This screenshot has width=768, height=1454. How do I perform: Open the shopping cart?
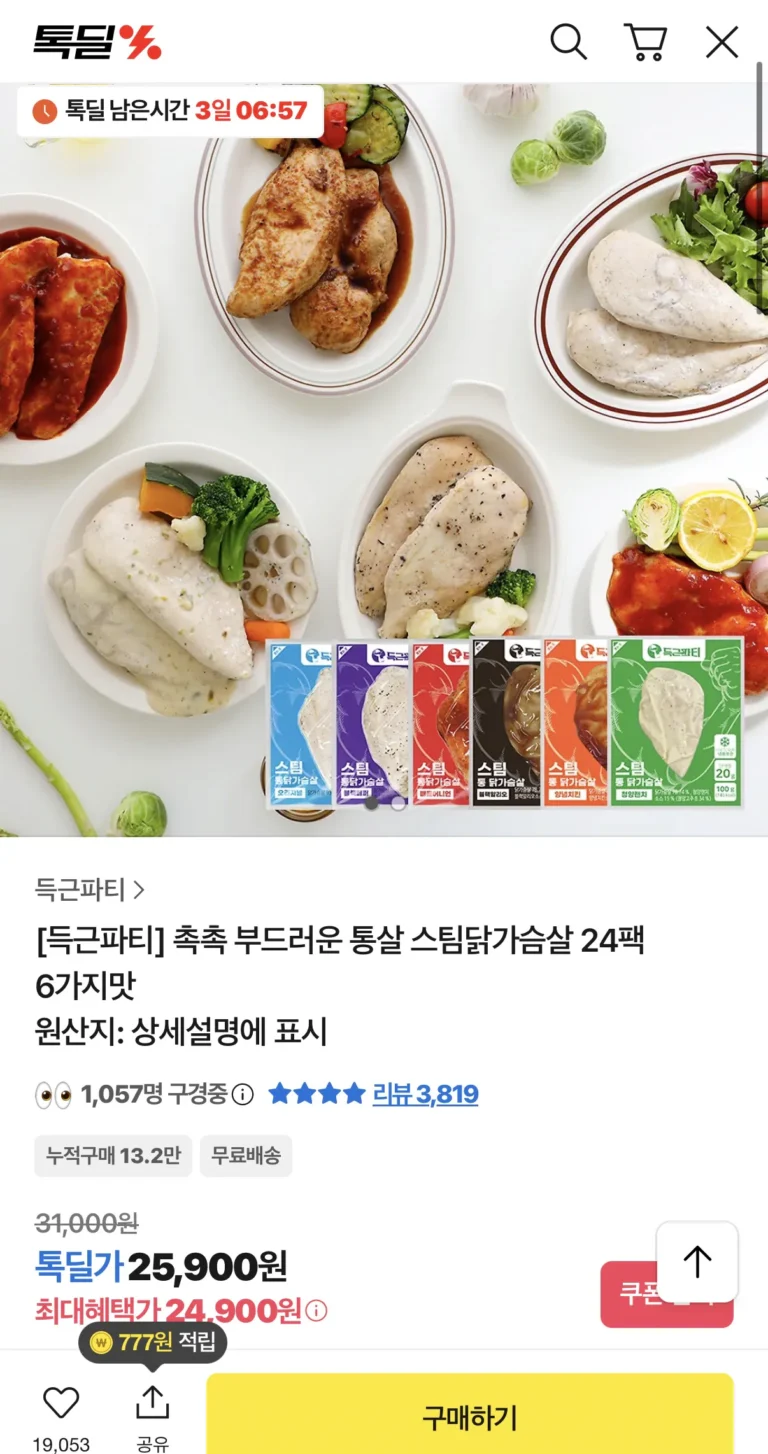coord(645,42)
